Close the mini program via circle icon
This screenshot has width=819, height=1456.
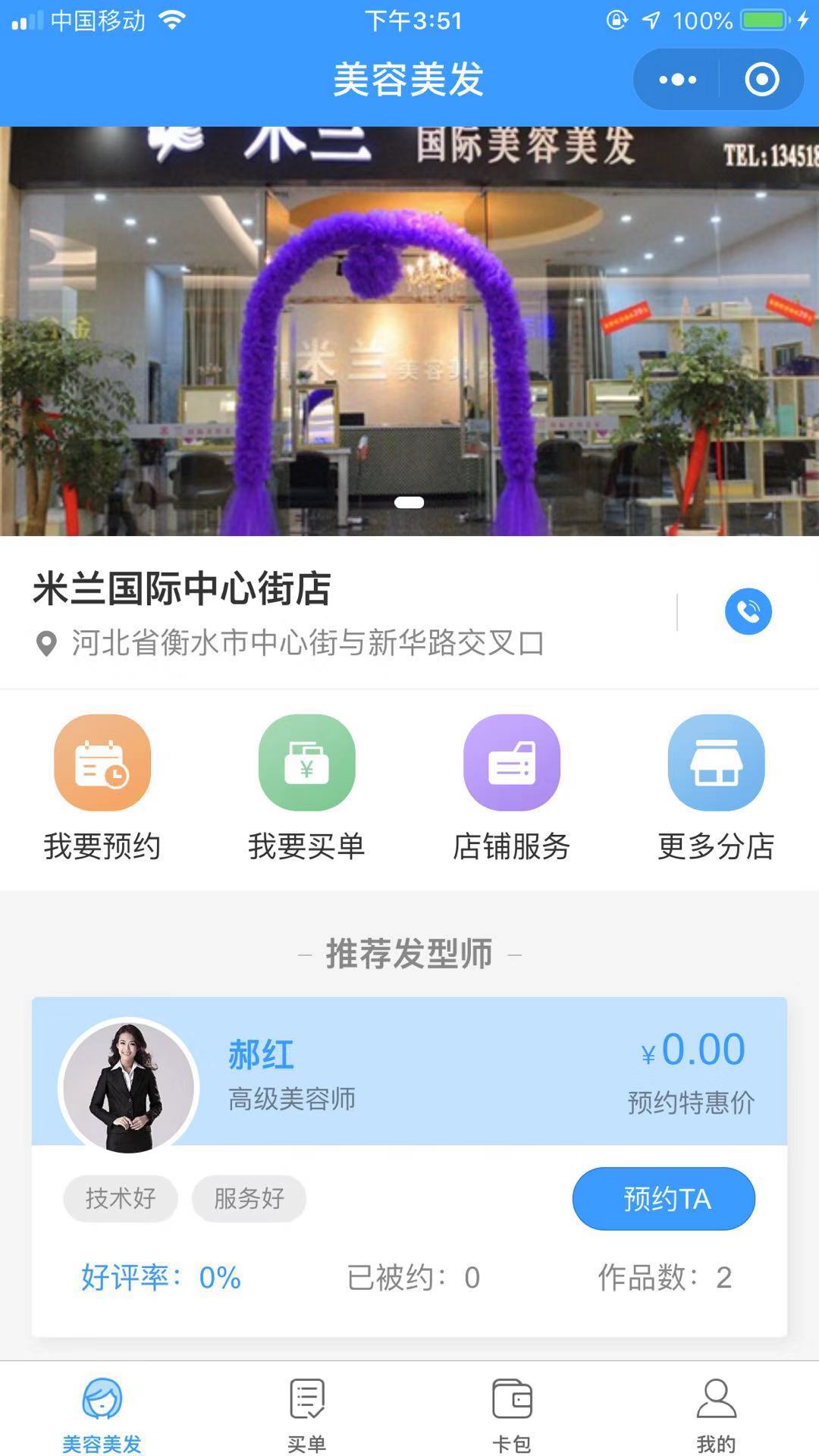click(761, 80)
